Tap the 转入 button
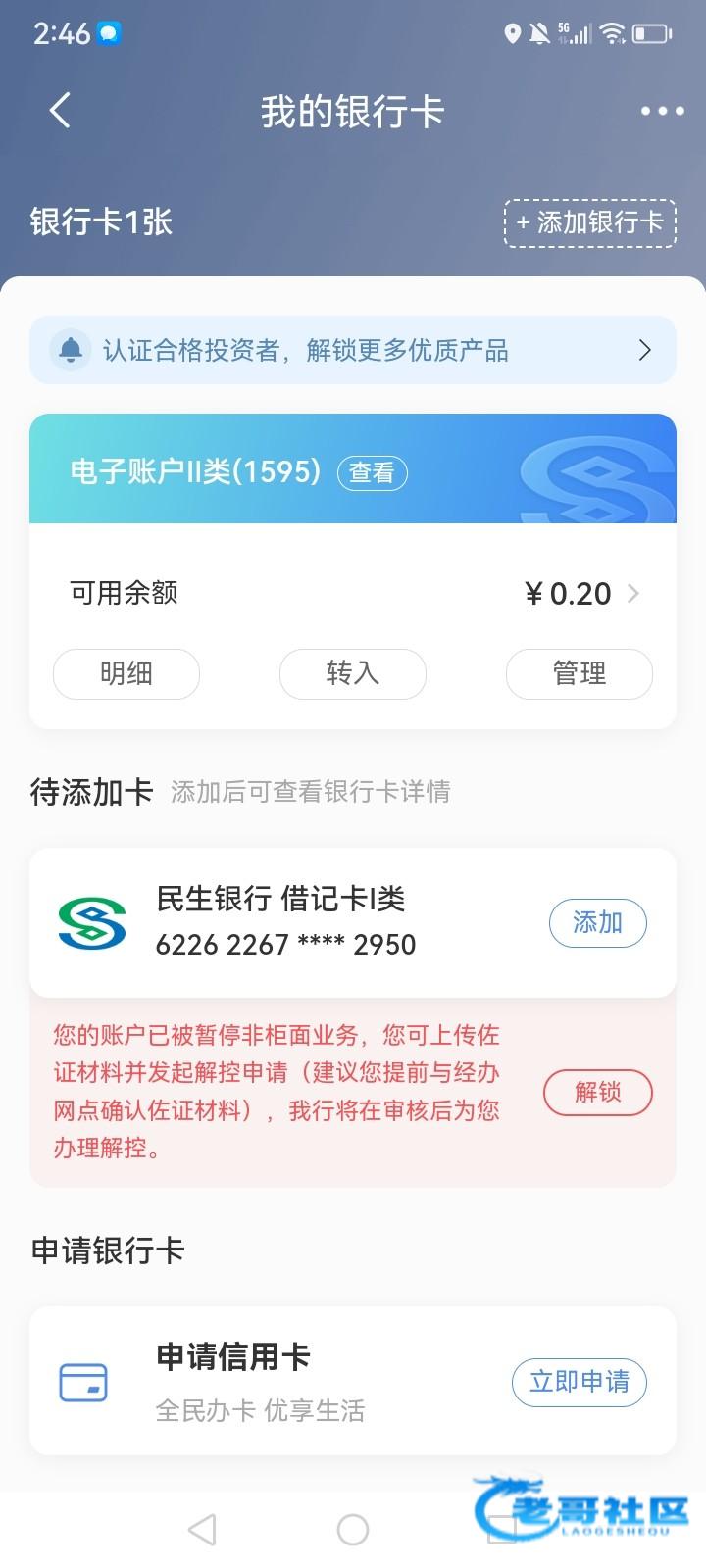 pyautogui.click(x=353, y=674)
